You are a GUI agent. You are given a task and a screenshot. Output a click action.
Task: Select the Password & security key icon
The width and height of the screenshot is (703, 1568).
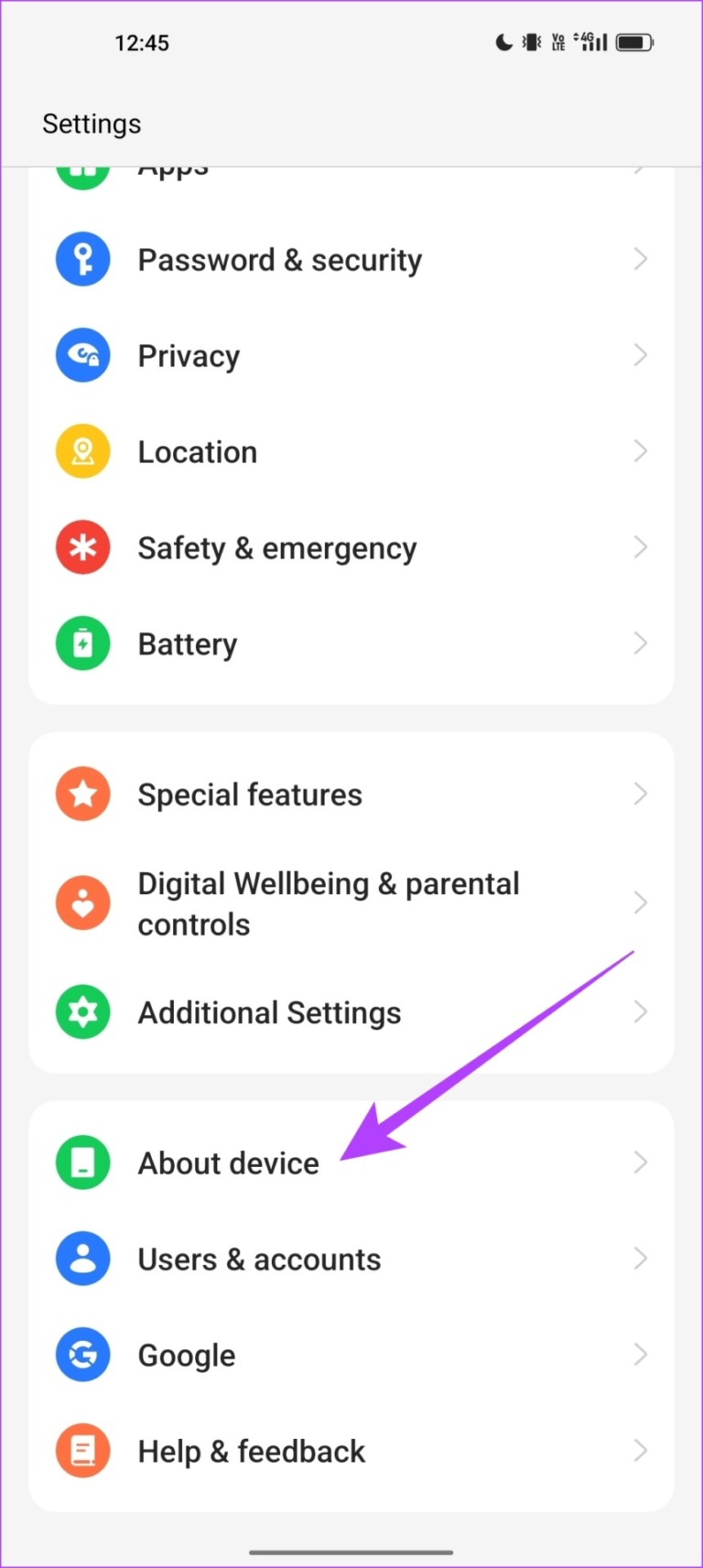pos(82,259)
